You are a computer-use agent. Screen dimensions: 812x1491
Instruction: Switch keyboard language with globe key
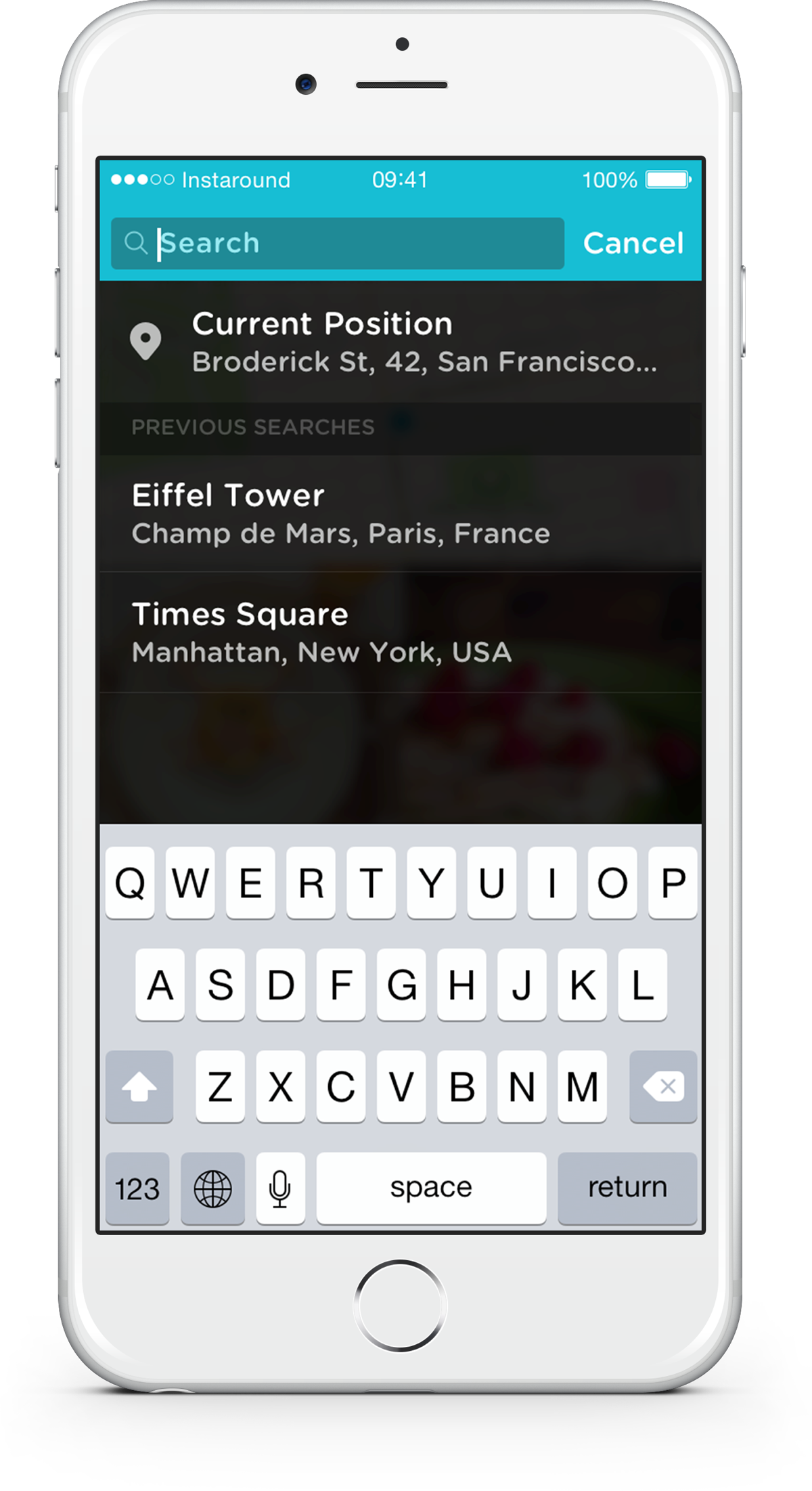(212, 1188)
